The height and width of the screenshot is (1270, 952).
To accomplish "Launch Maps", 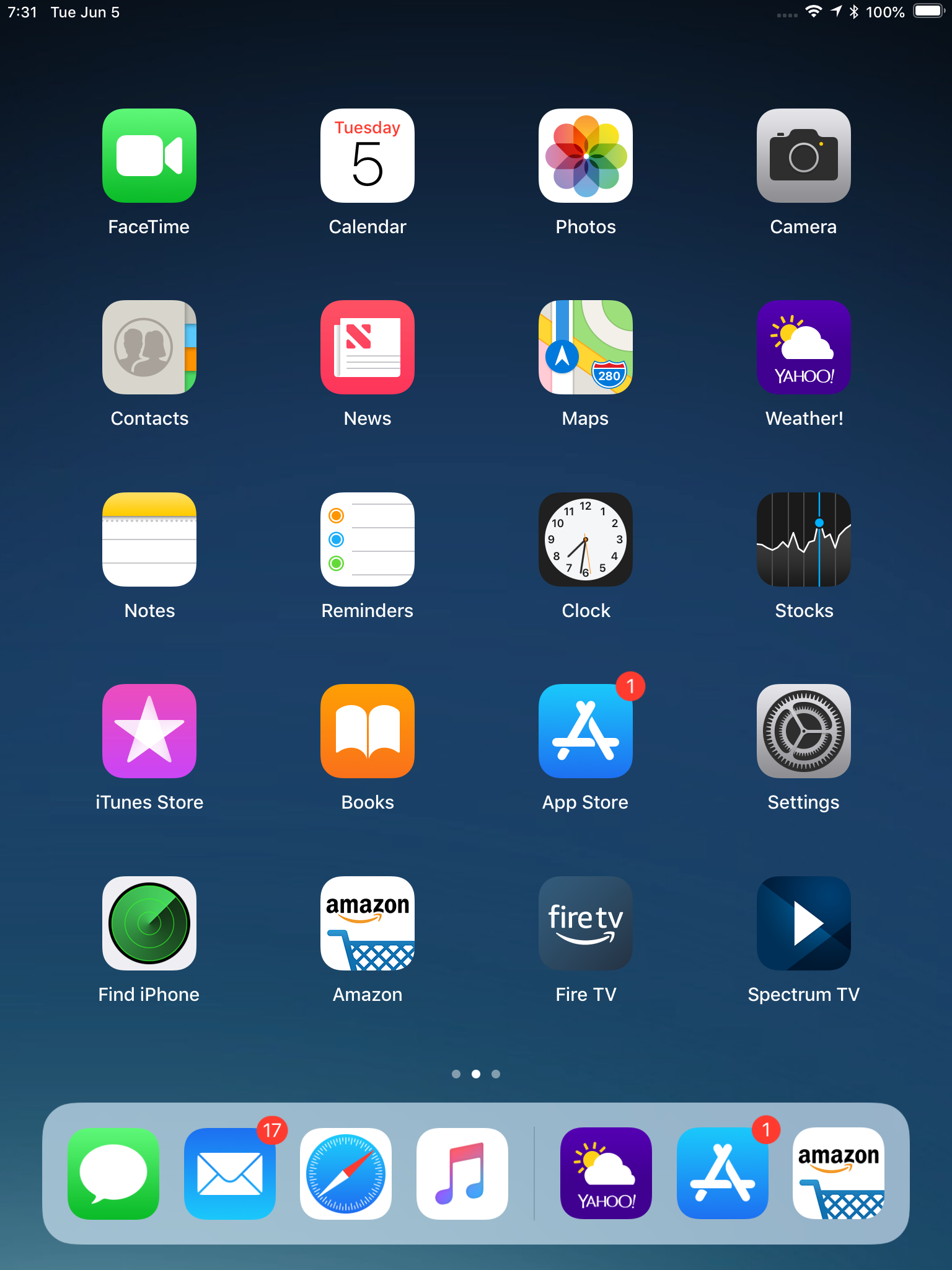I will tap(586, 347).
